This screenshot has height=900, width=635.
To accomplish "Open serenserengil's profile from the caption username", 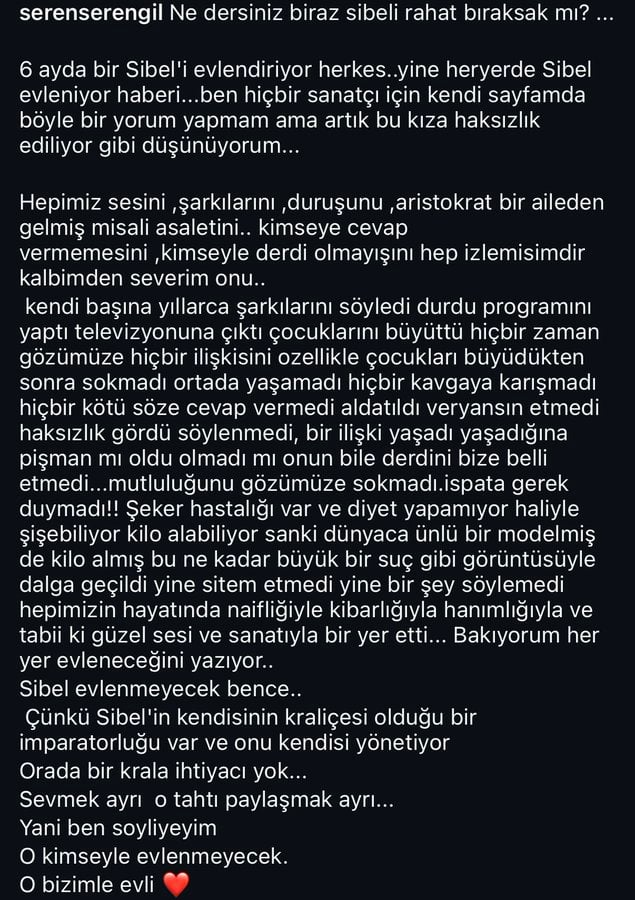I will coord(92,14).
